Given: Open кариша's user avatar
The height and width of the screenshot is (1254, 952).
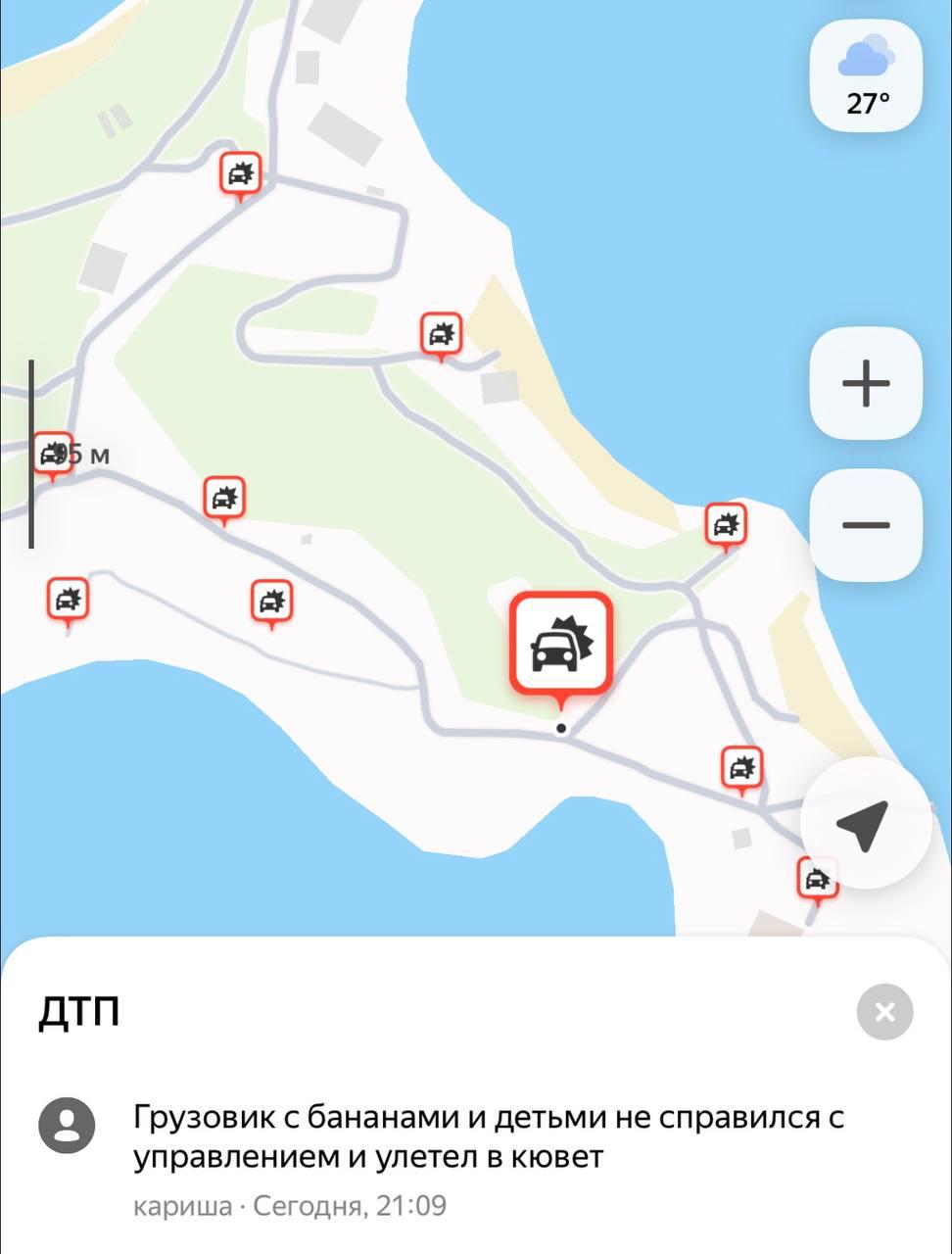Looking at the screenshot, I should (67, 1124).
